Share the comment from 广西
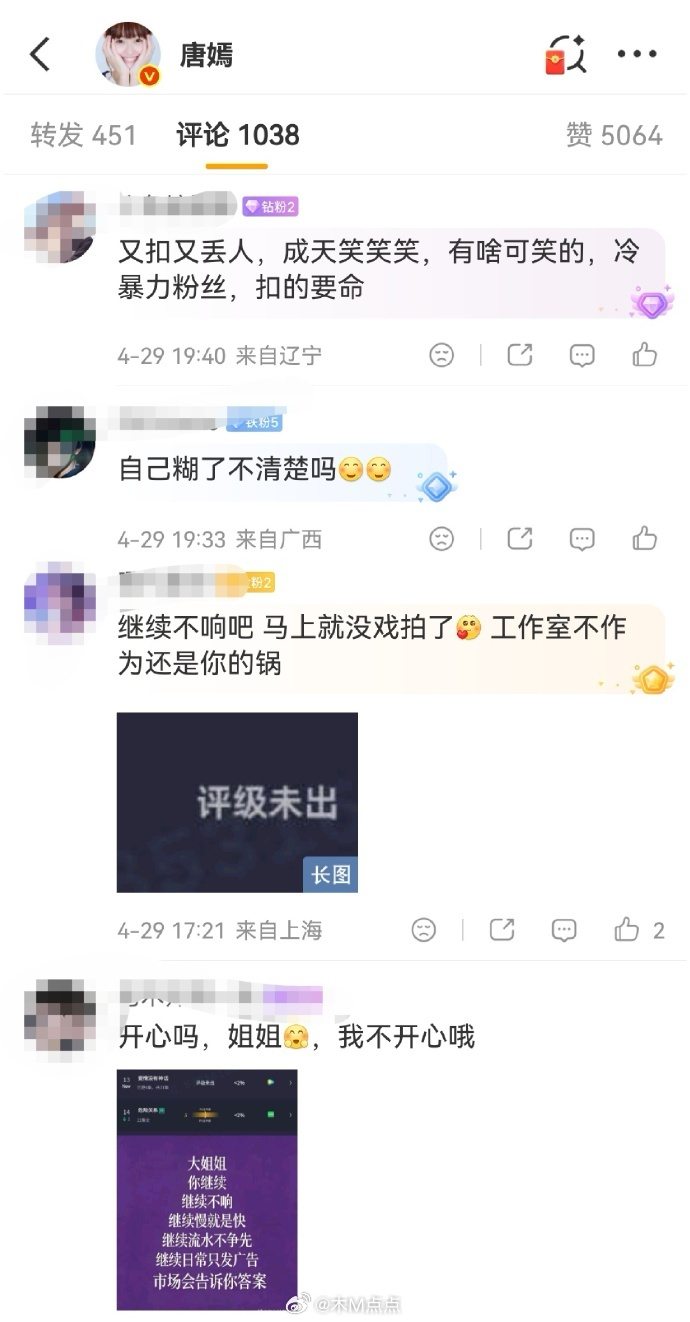Image resolution: width=690 pixels, height=1322 pixels. coord(519,539)
